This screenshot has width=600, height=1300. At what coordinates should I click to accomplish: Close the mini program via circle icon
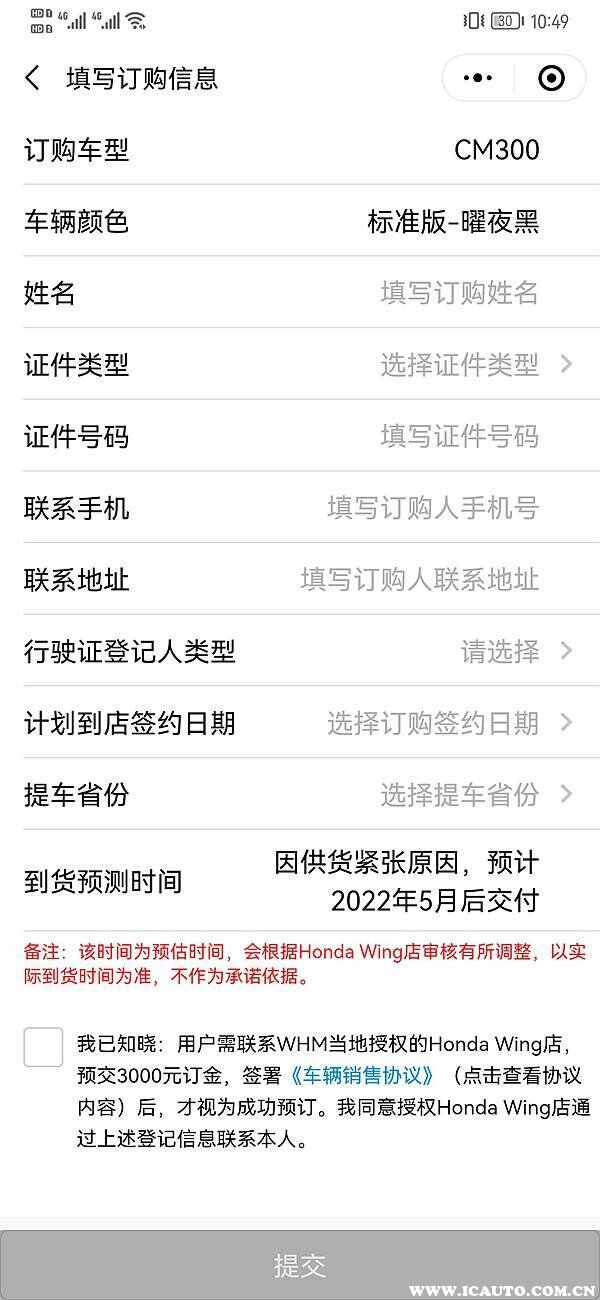click(x=551, y=78)
